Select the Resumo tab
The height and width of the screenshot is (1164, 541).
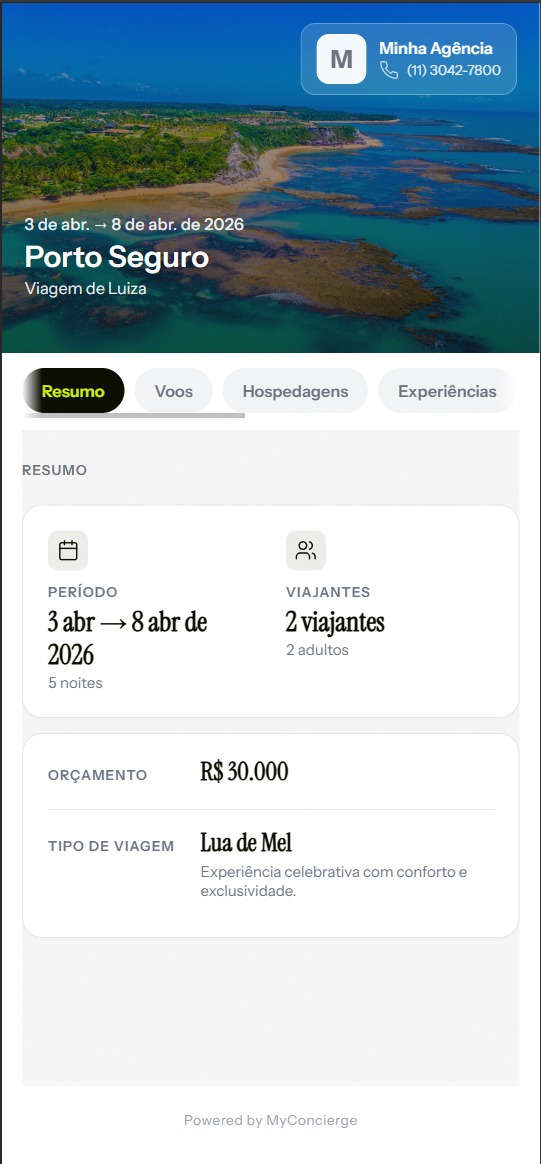(x=73, y=390)
